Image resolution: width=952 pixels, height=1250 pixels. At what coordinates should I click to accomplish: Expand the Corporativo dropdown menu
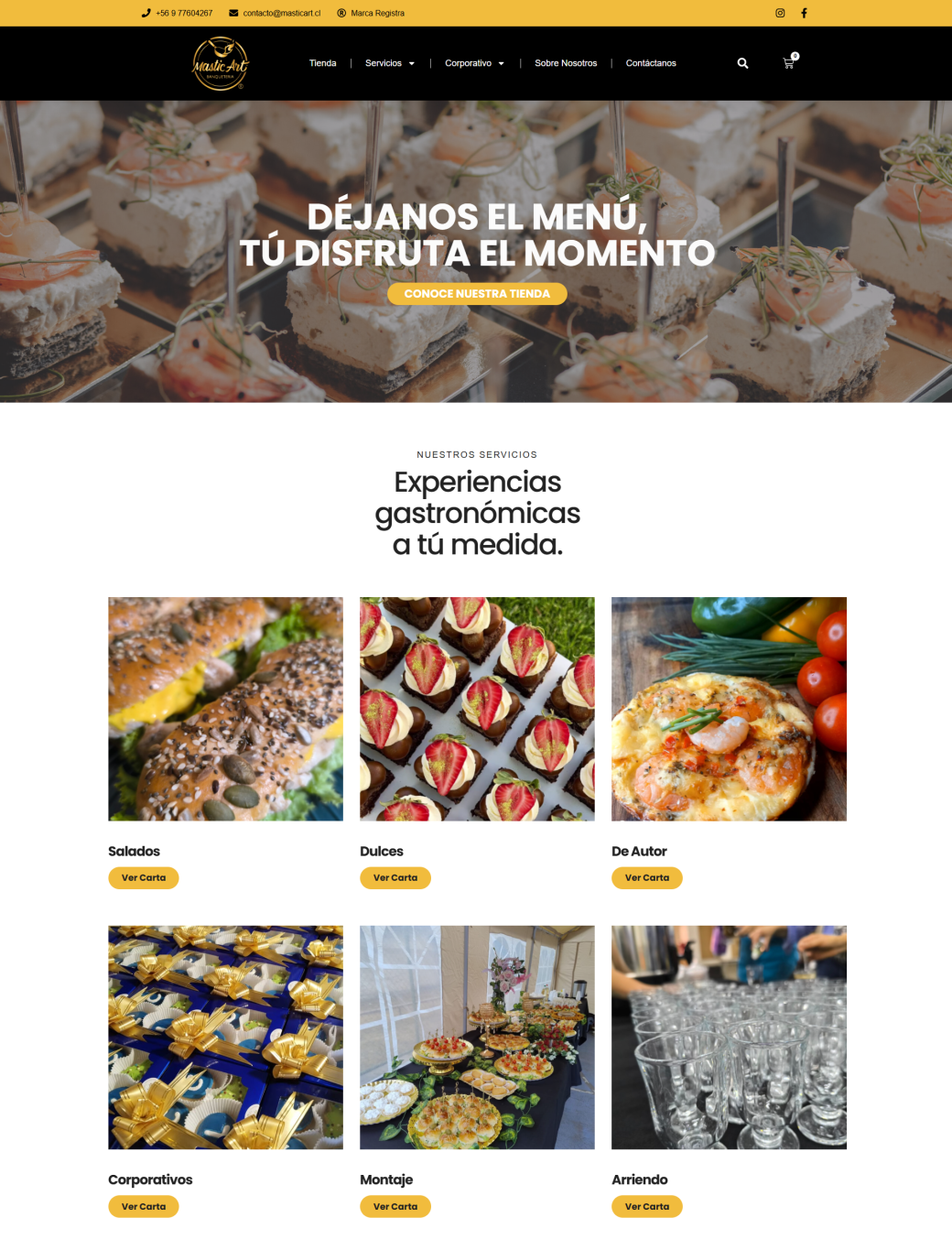coord(474,63)
